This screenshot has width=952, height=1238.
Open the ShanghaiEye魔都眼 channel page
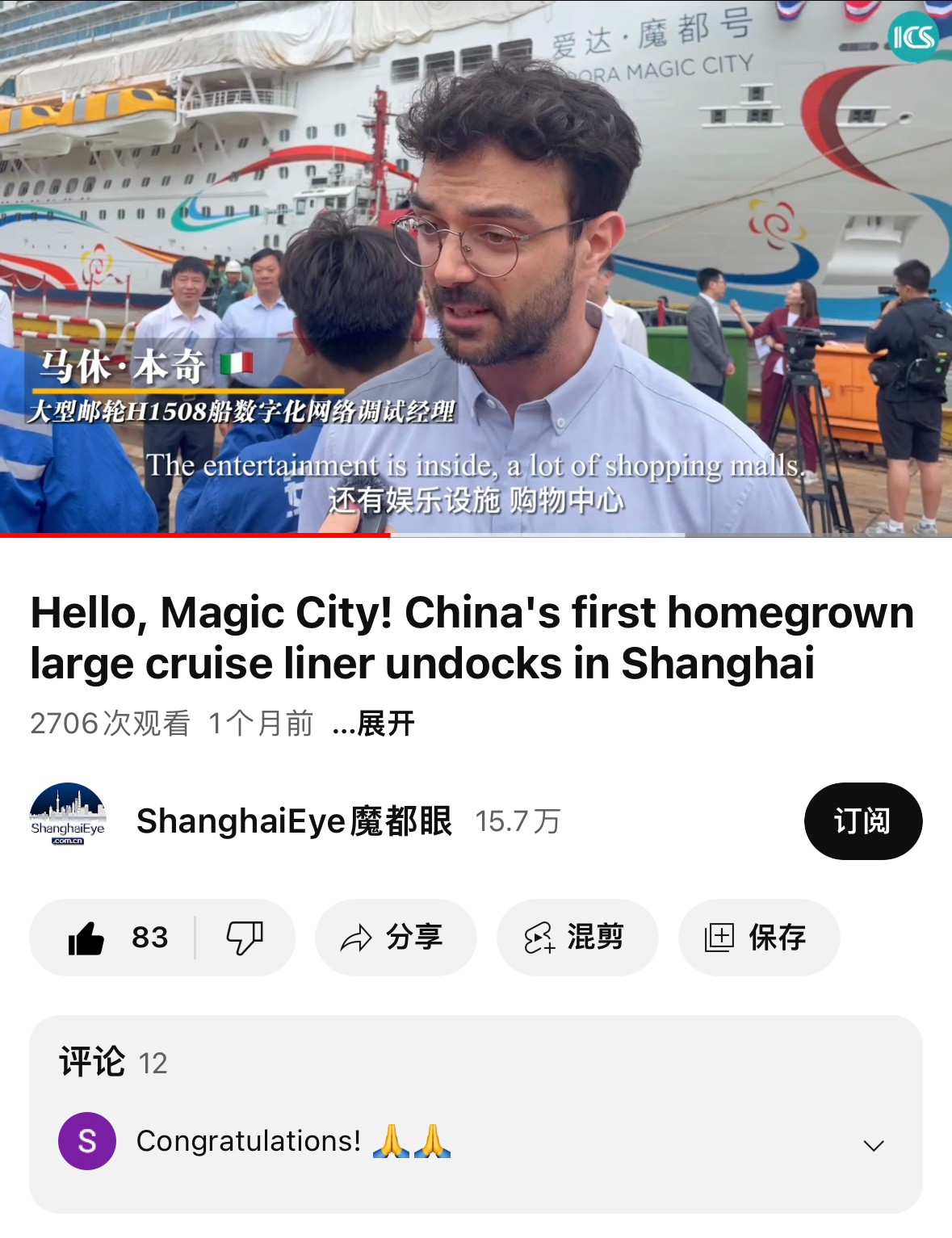(x=294, y=821)
